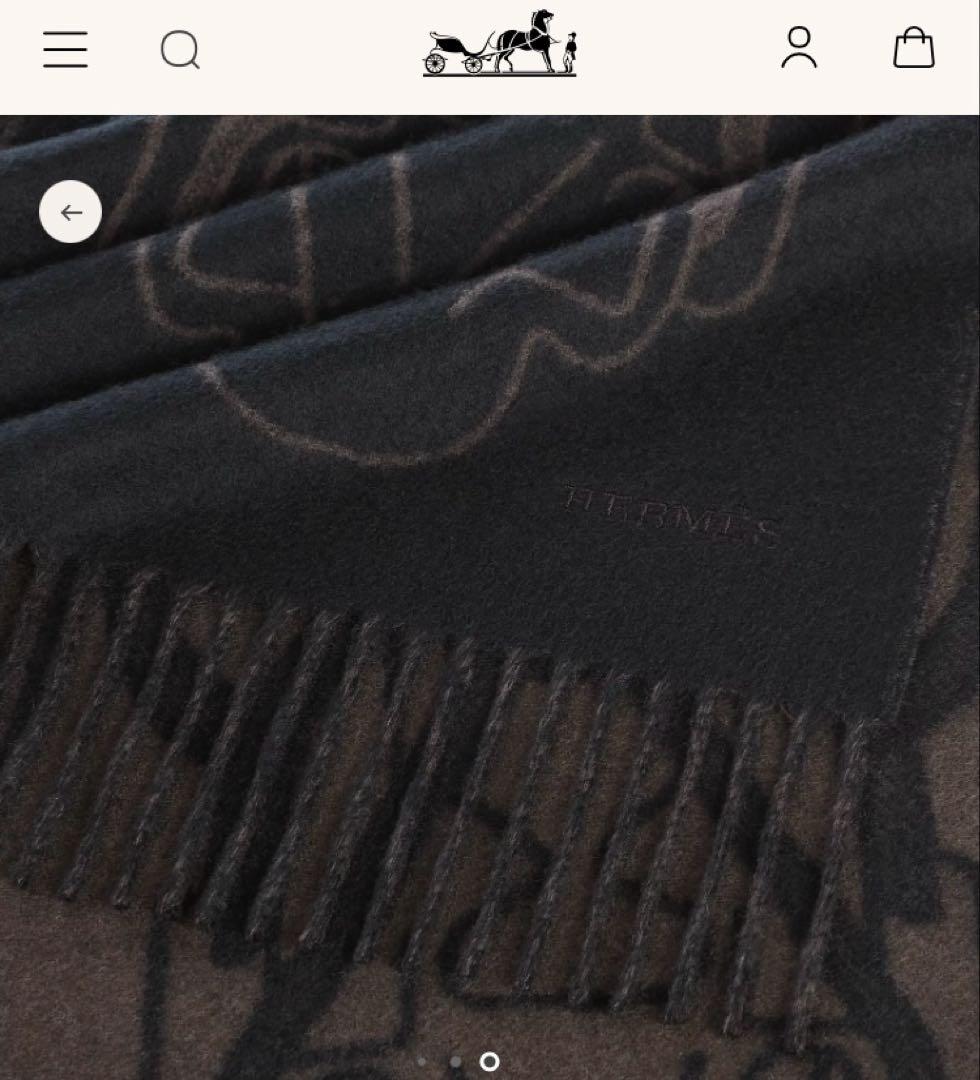Open the account profile icon
The height and width of the screenshot is (1080, 980).
click(x=799, y=48)
